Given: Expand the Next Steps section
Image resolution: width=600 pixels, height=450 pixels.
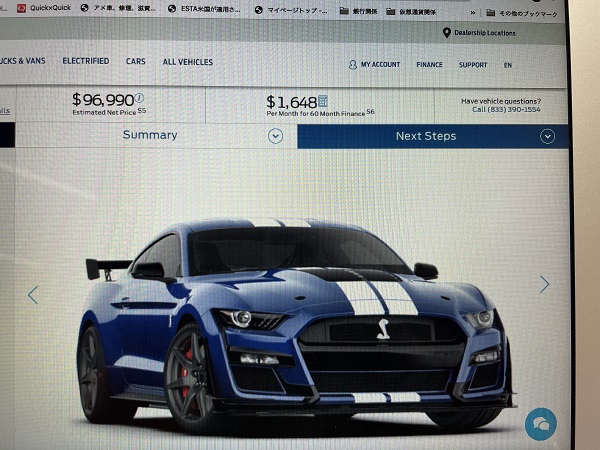Looking at the screenshot, I should pyautogui.click(x=547, y=137).
